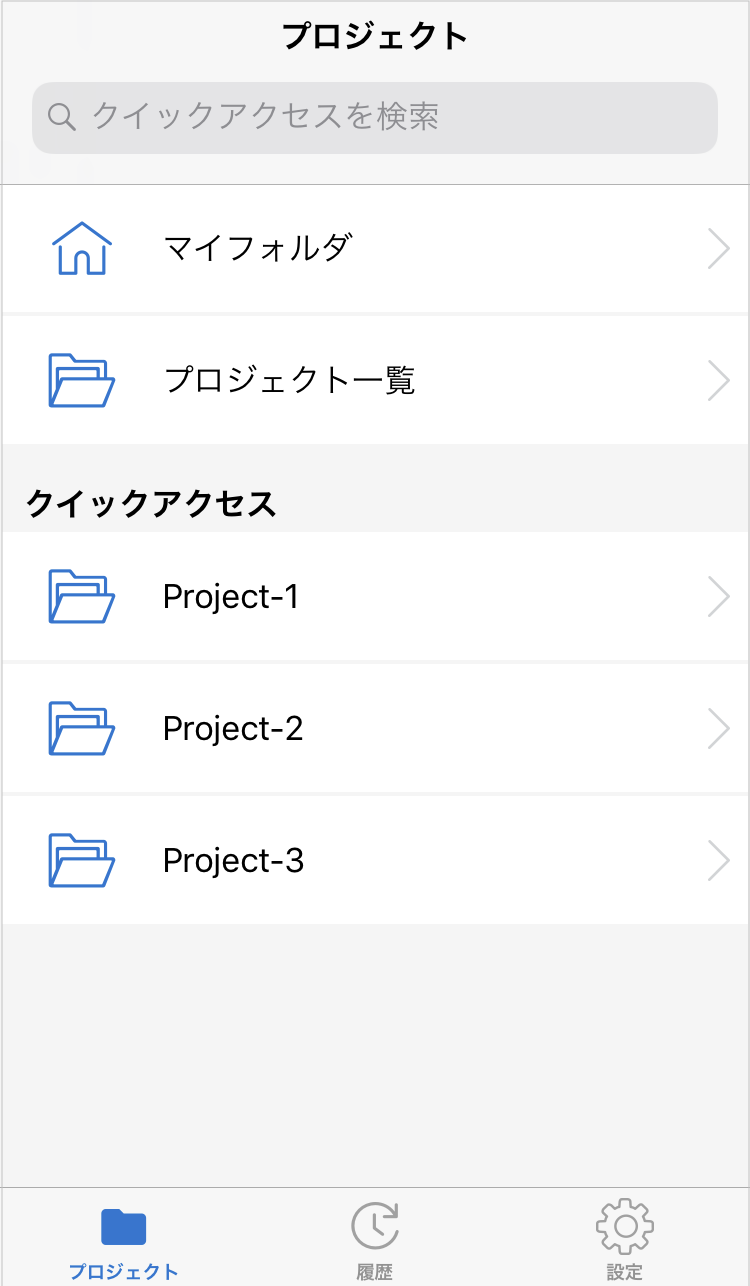Image resolution: width=750 pixels, height=1286 pixels.
Task: Click the クイックアクセスを検索 search field
Action: pos(374,117)
